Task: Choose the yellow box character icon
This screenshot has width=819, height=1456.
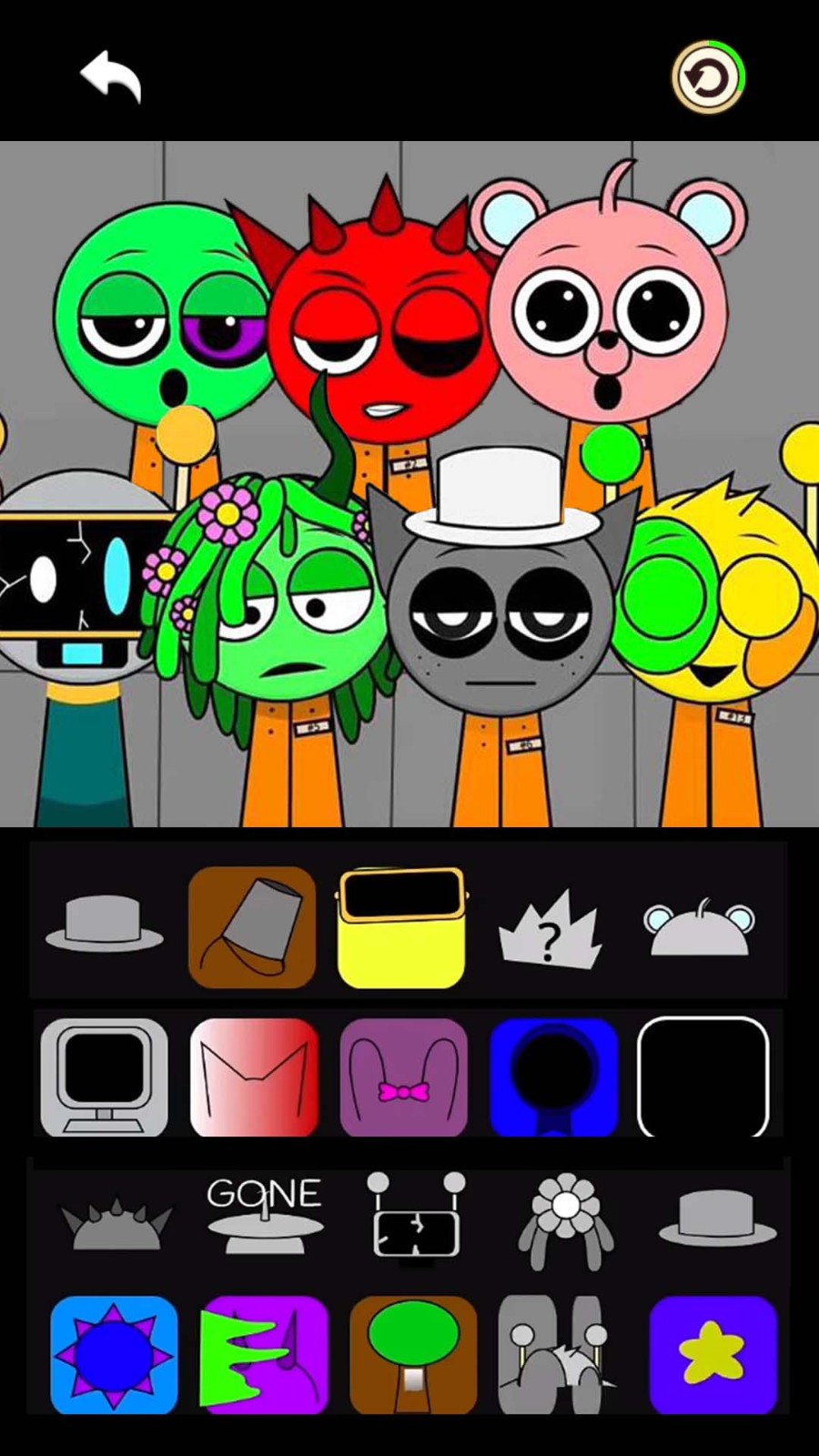Action: pos(402,927)
